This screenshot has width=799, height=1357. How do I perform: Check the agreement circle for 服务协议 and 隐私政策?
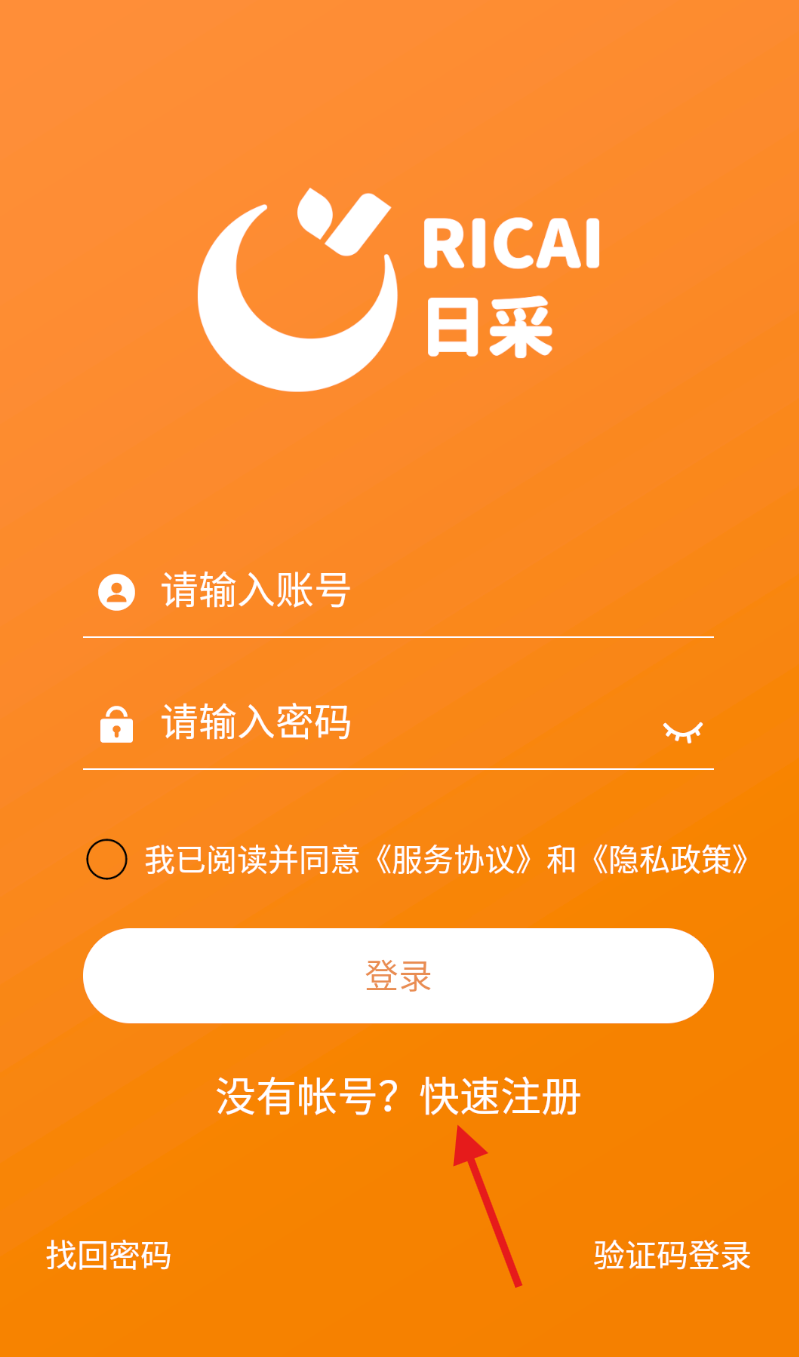(x=107, y=859)
